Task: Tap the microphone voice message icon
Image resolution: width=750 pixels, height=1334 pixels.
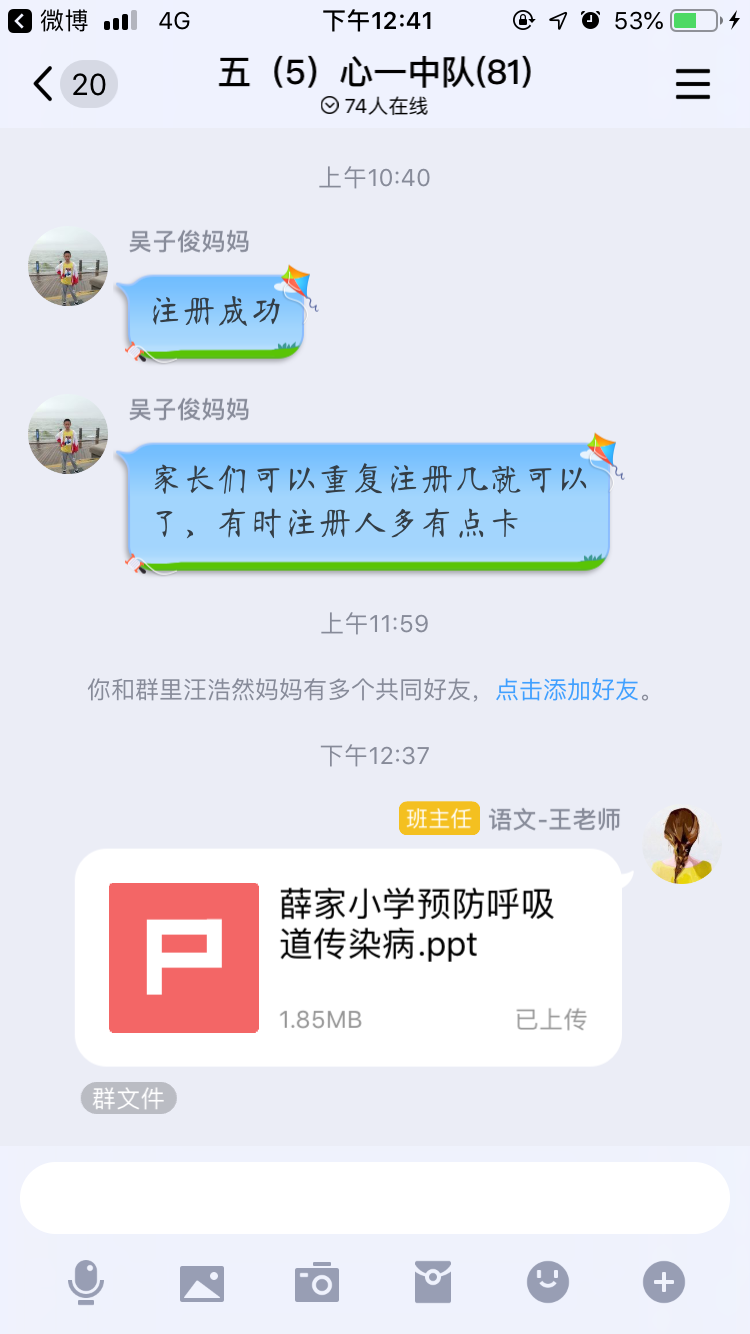Action: (x=86, y=1282)
